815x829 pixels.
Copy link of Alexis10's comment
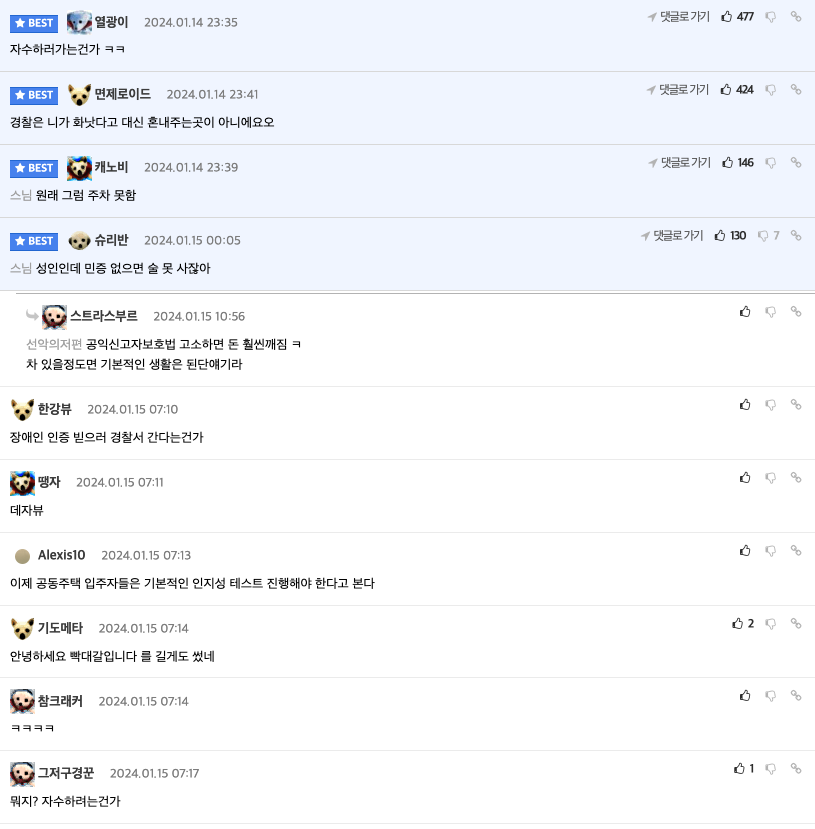pyautogui.click(x=796, y=550)
